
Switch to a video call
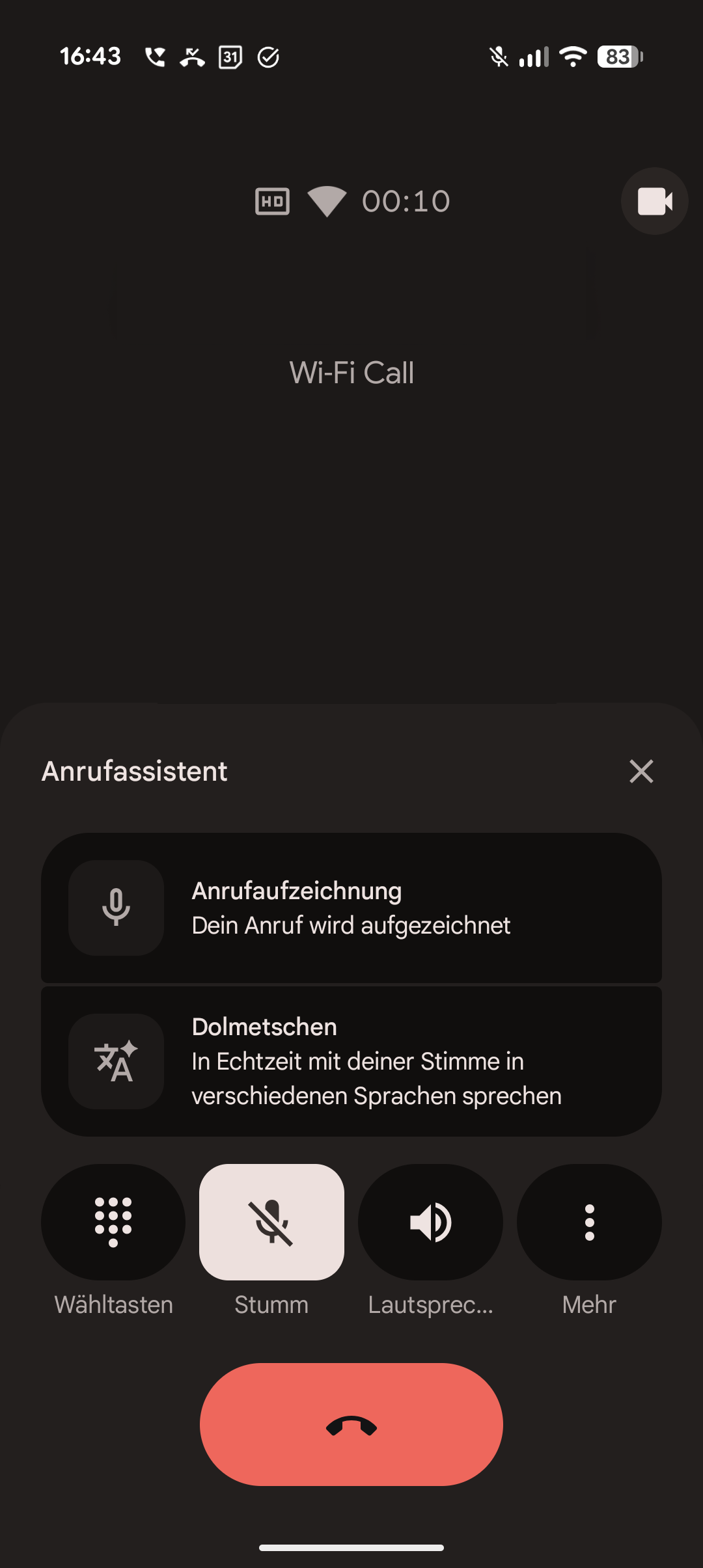click(x=654, y=201)
